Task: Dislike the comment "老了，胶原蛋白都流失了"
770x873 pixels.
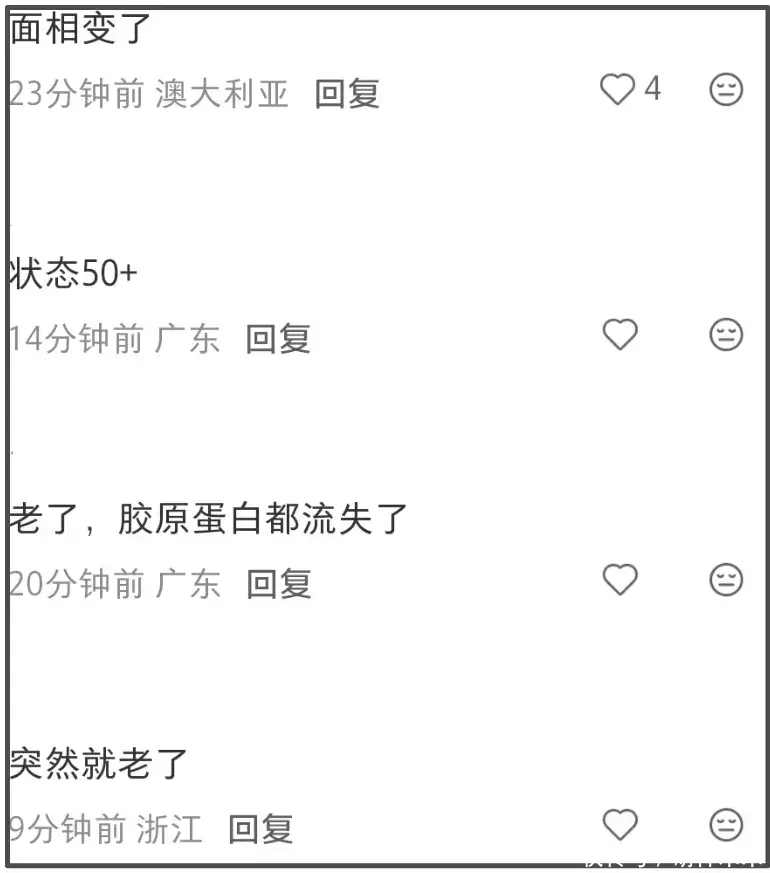Action: tap(726, 580)
